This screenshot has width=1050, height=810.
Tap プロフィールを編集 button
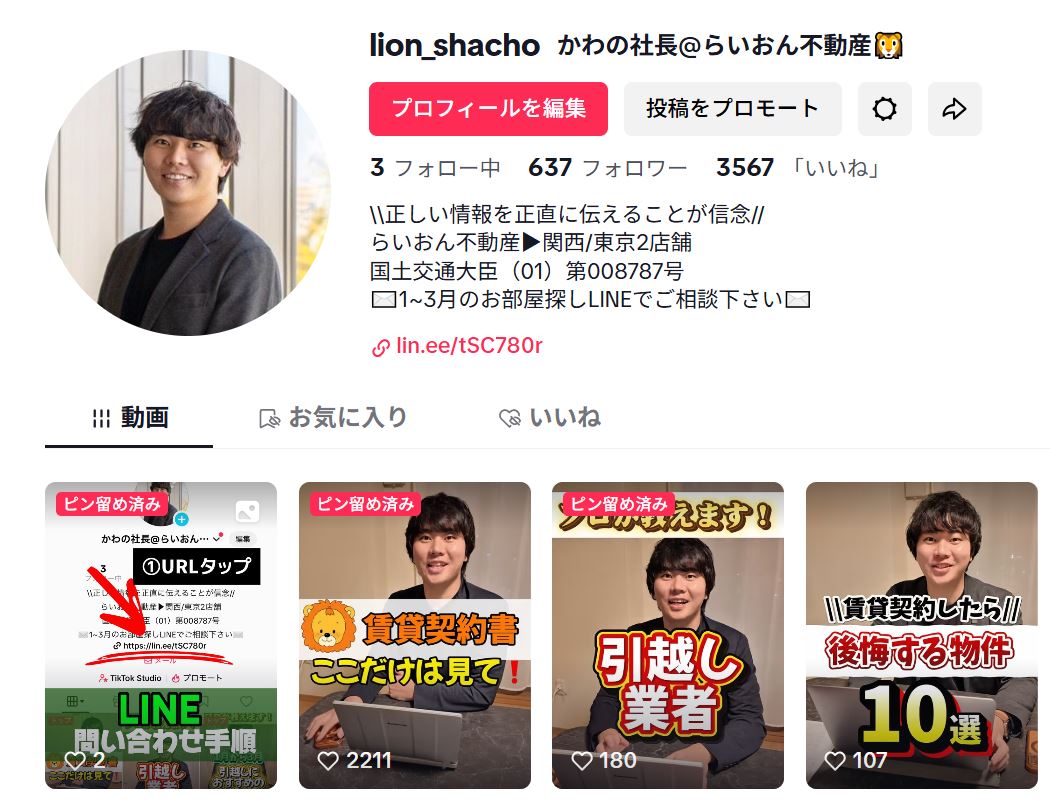pos(488,109)
